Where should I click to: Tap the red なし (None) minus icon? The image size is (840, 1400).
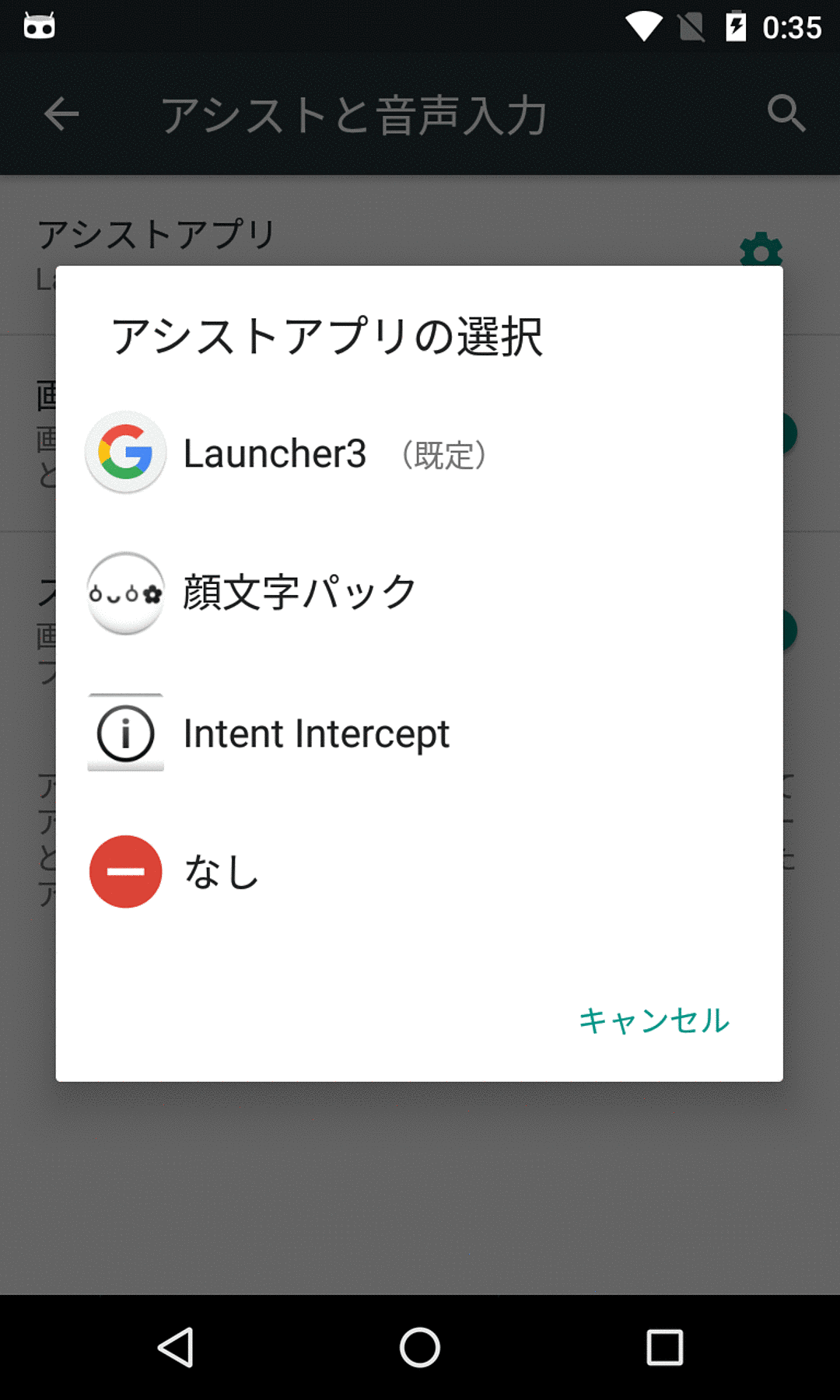(125, 871)
